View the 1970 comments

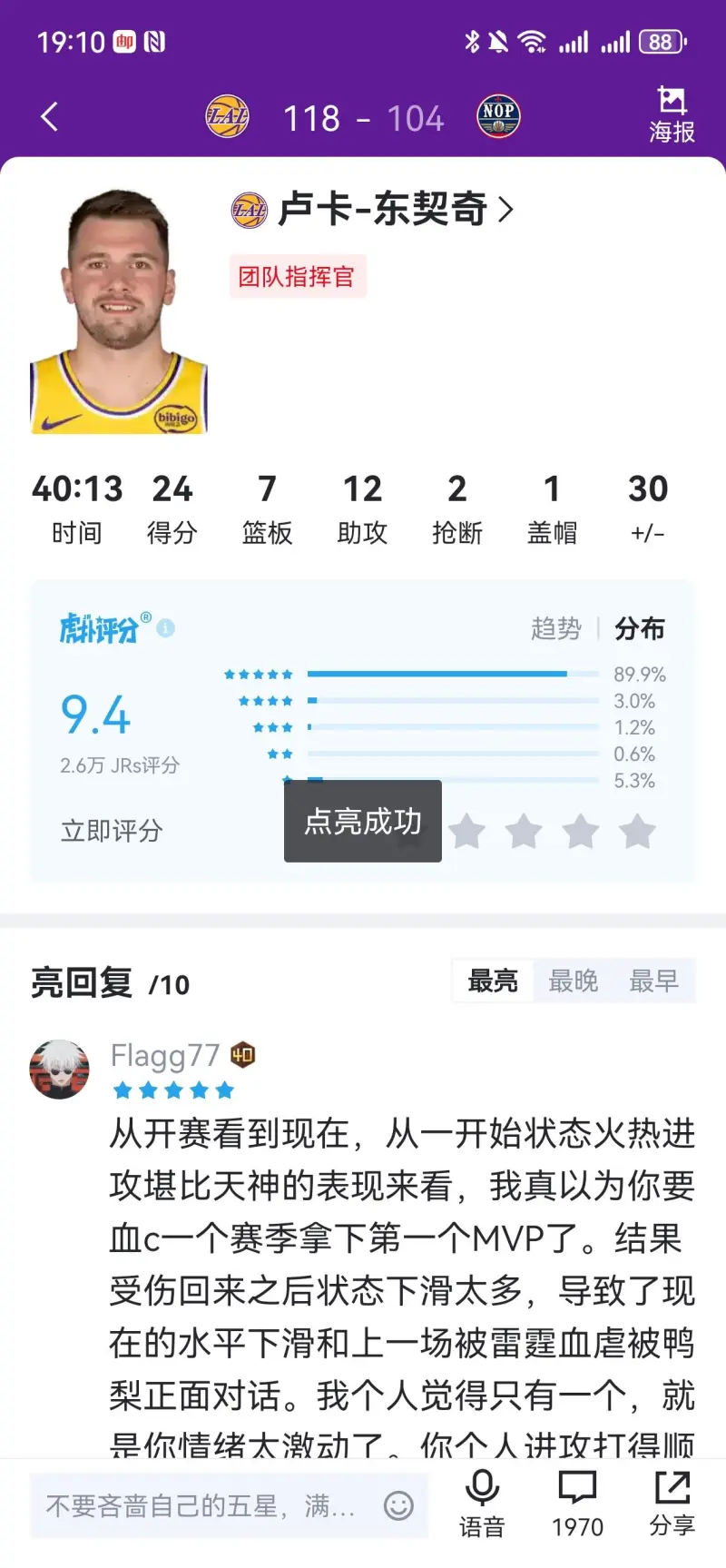(x=577, y=1504)
